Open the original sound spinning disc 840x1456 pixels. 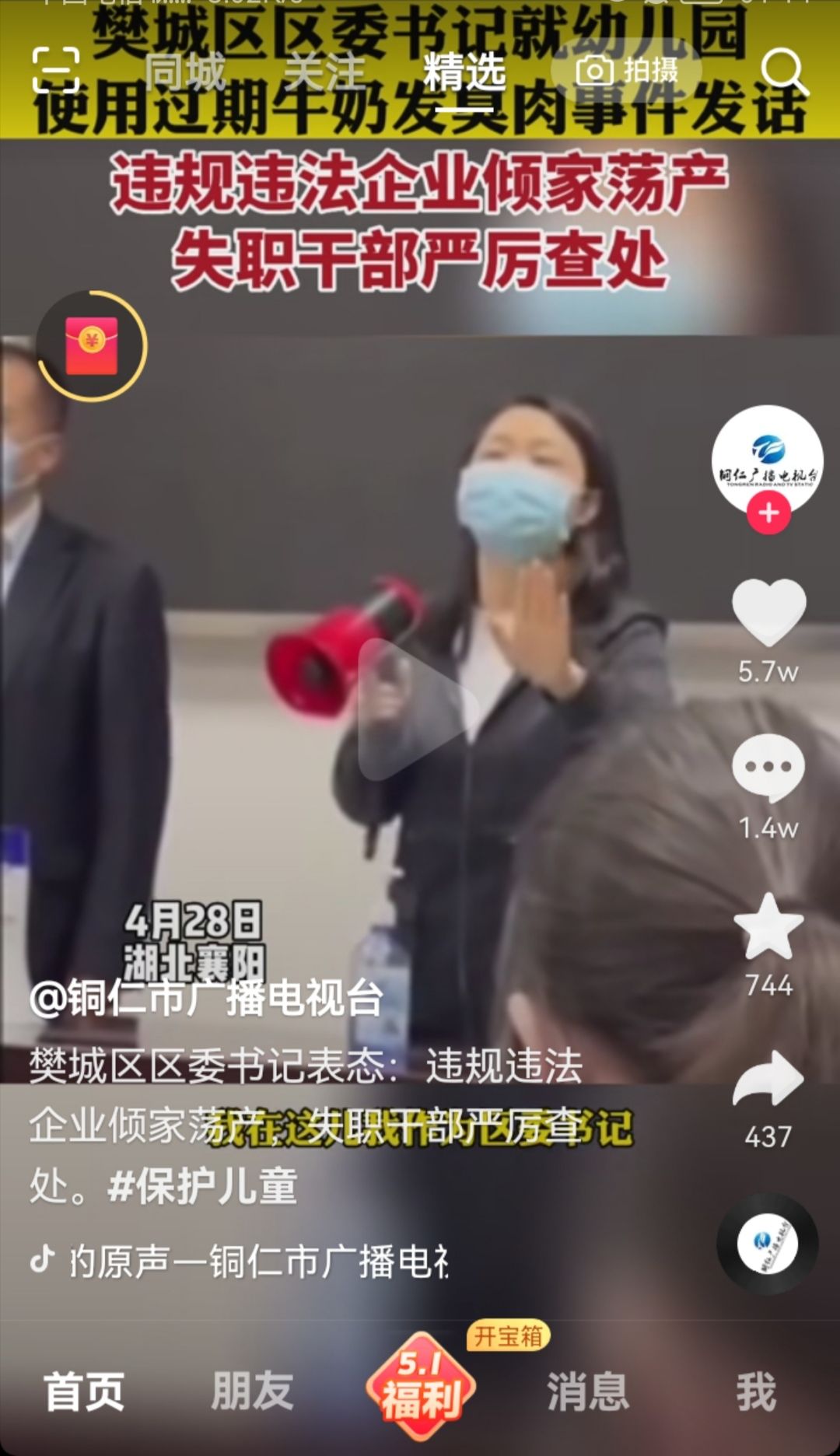767,1243
